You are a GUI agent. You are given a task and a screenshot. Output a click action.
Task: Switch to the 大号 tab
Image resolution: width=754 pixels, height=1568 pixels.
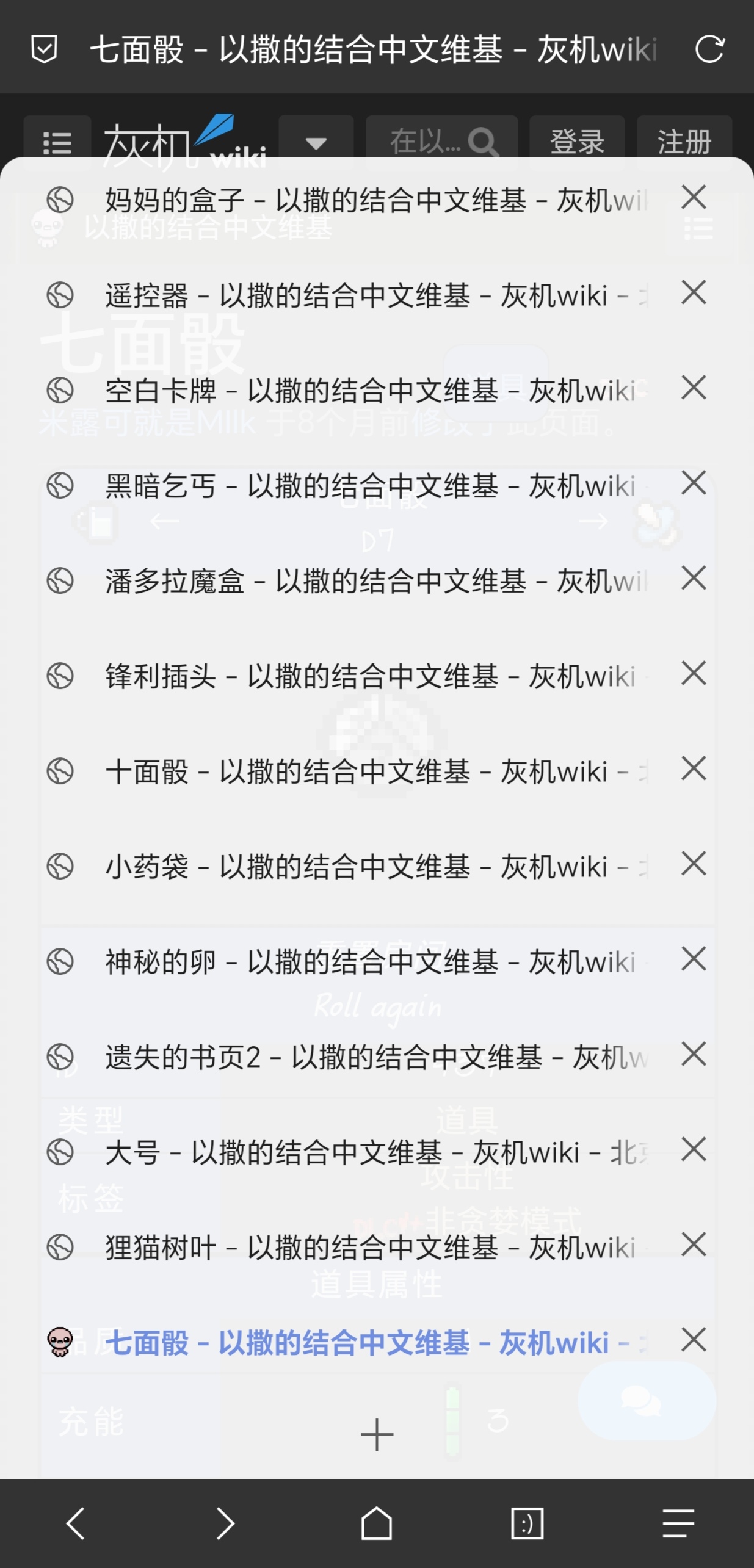(x=366, y=1152)
